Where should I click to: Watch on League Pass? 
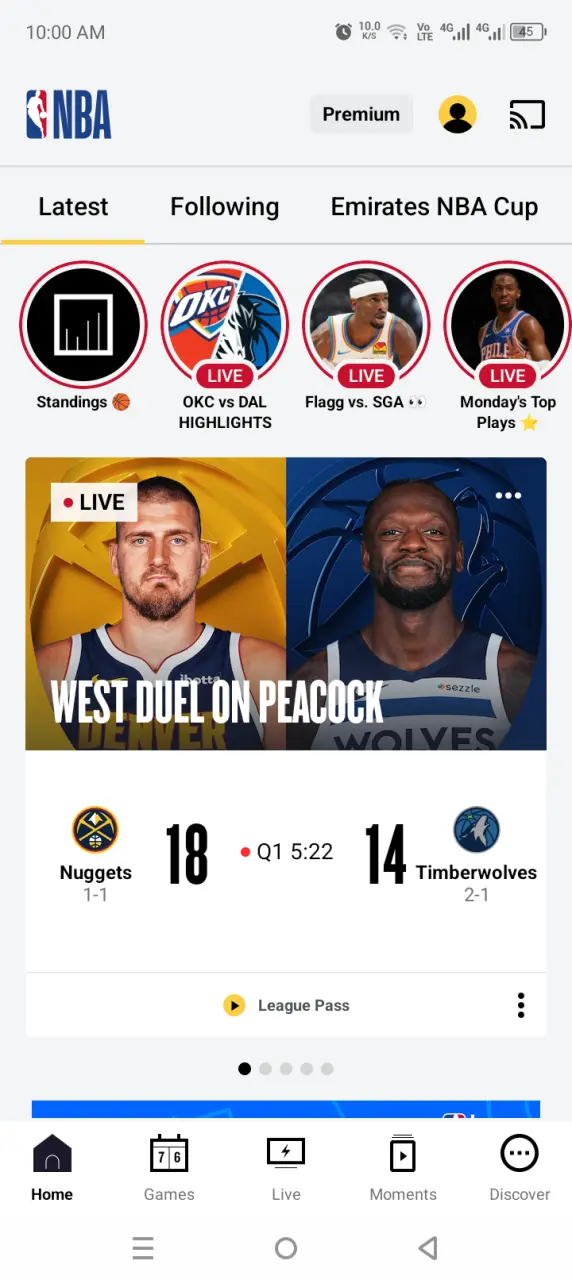pos(286,1005)
